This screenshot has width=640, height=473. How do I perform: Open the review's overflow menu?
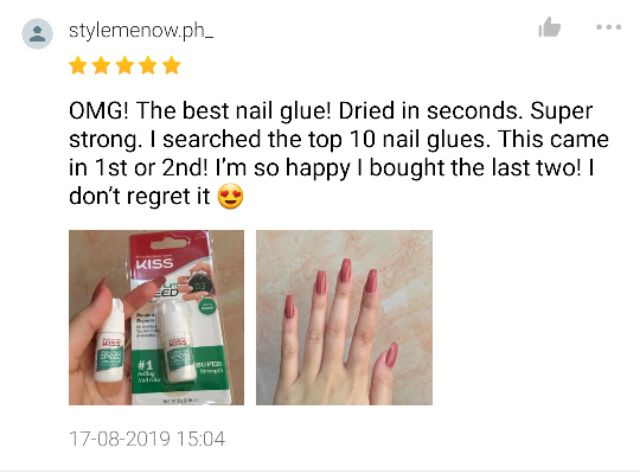click(x=608, y=28)
